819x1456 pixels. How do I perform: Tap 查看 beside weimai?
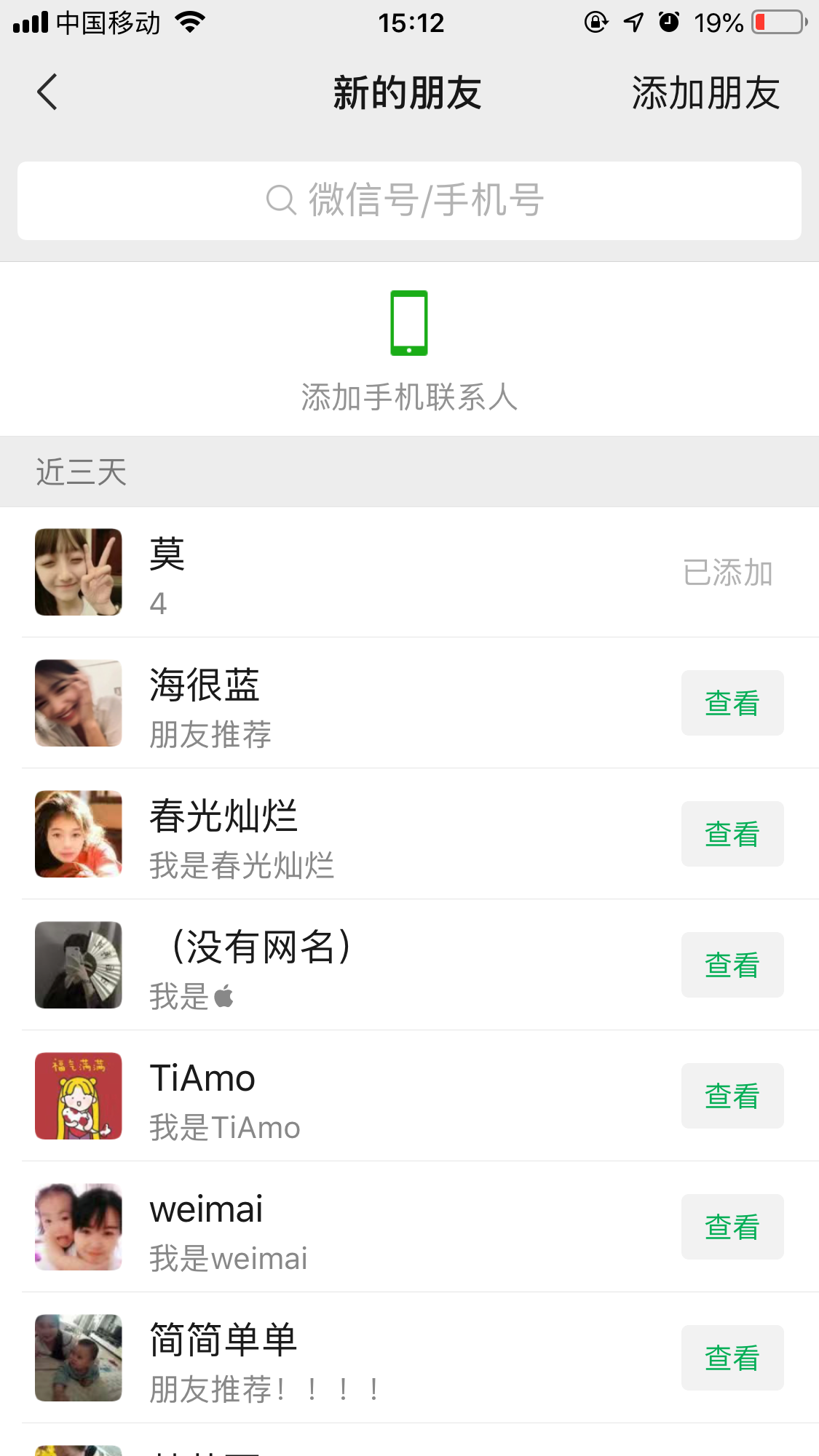point(732,1227)
